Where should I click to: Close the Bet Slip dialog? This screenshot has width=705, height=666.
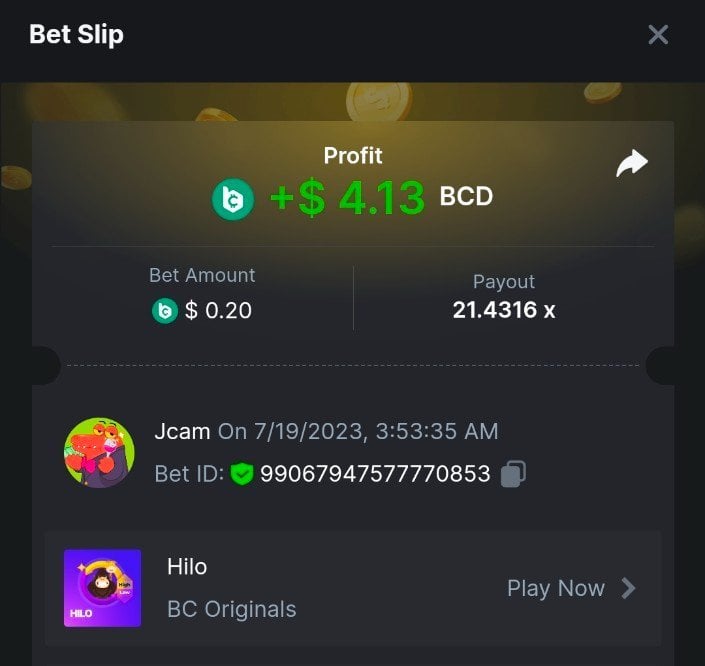click(658, 35)
